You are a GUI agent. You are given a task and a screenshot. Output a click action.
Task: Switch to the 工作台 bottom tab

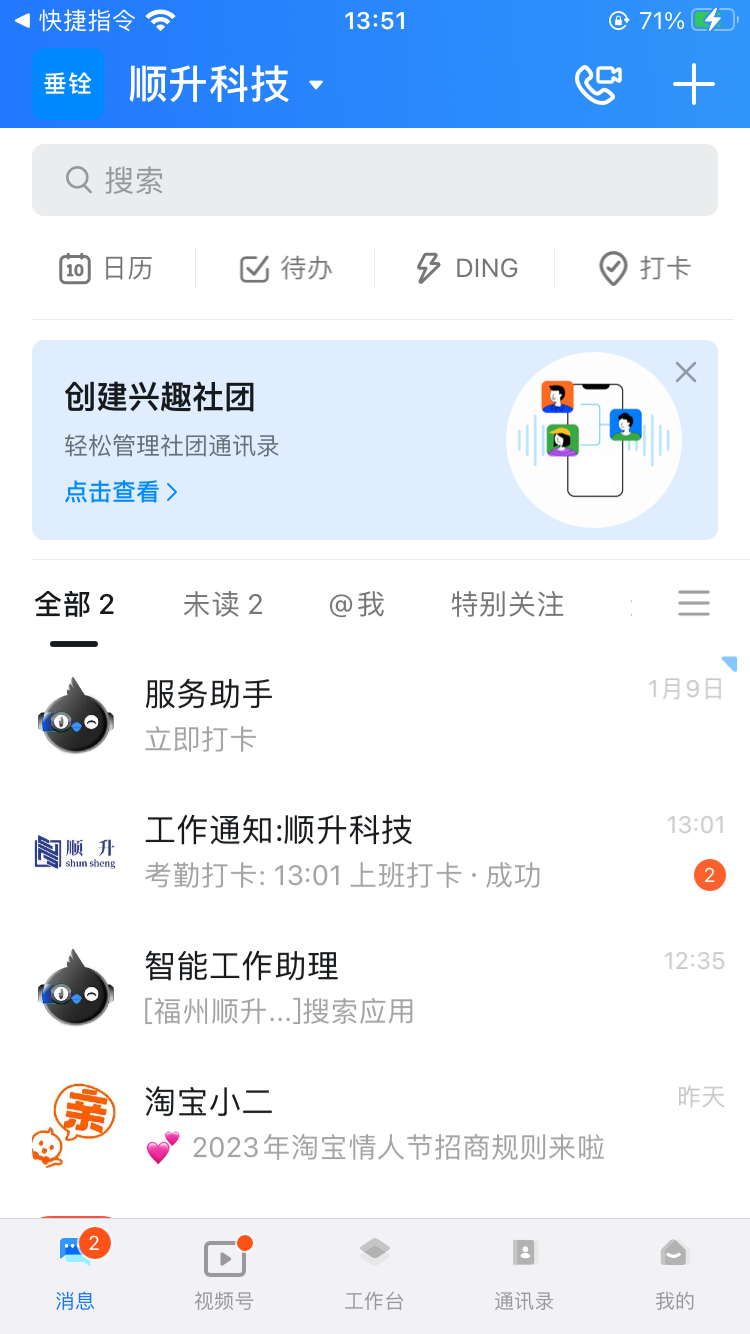coord(374,1274)
